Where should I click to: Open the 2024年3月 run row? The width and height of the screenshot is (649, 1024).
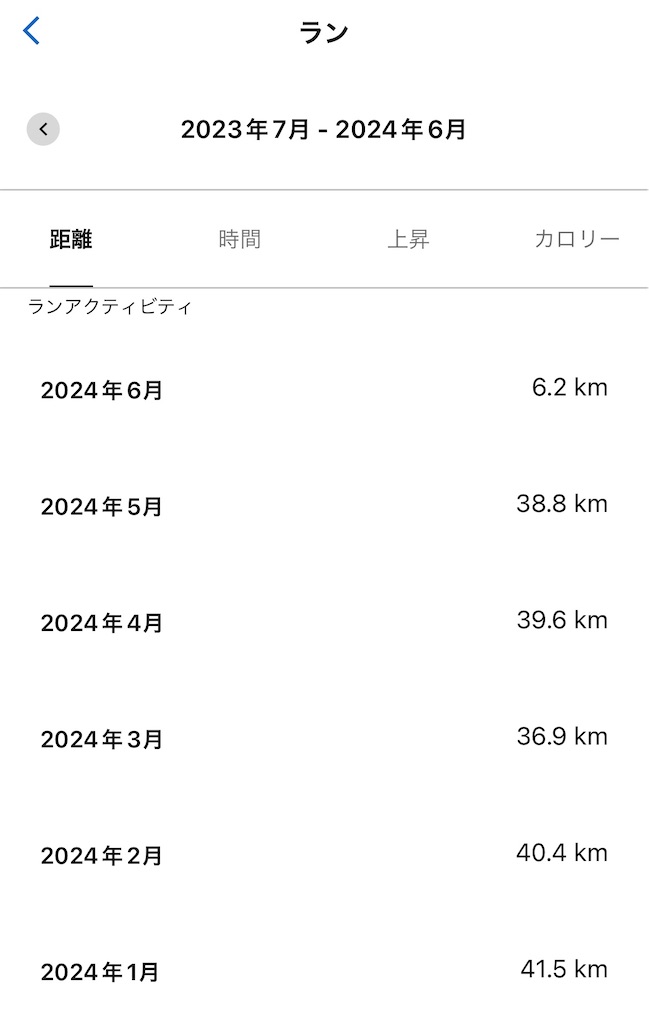[324, 739]
